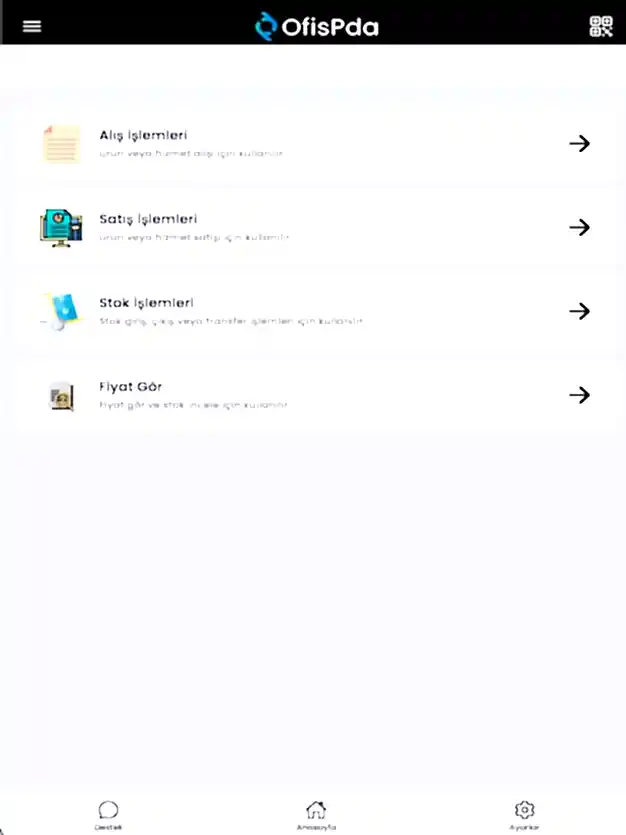Switch to the Destek tab
The width and height of the screenshot is (626, 835).
108,815
